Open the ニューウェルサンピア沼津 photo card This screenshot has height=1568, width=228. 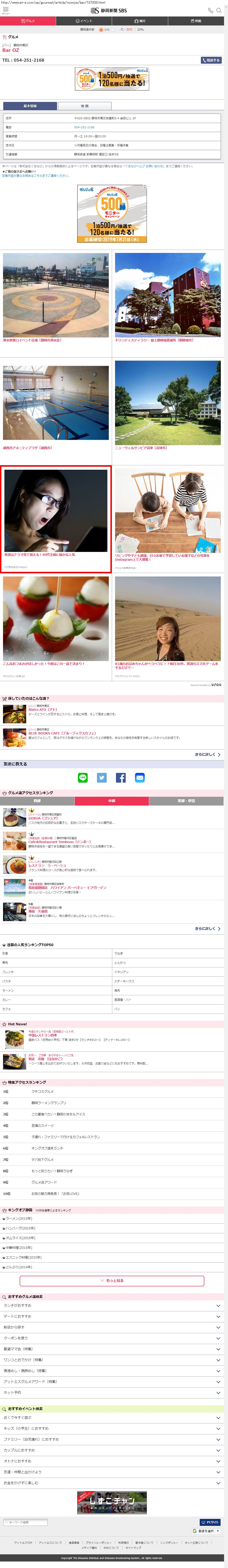coord(168,405)
